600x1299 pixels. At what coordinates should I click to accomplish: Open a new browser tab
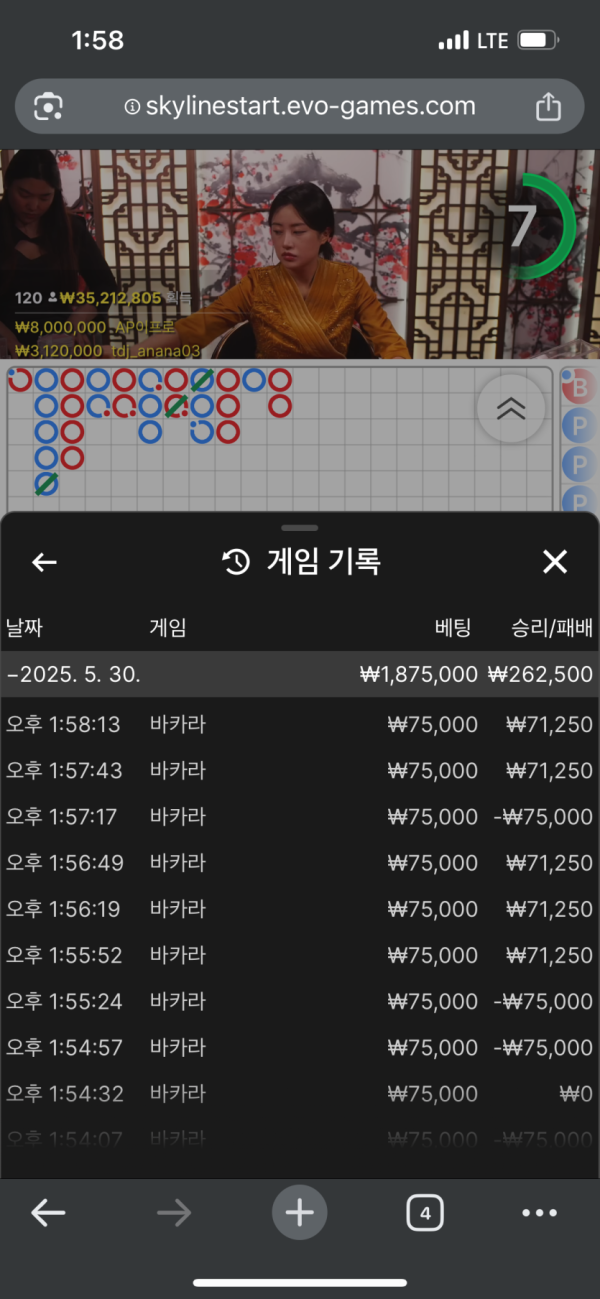pos(299,1213)
